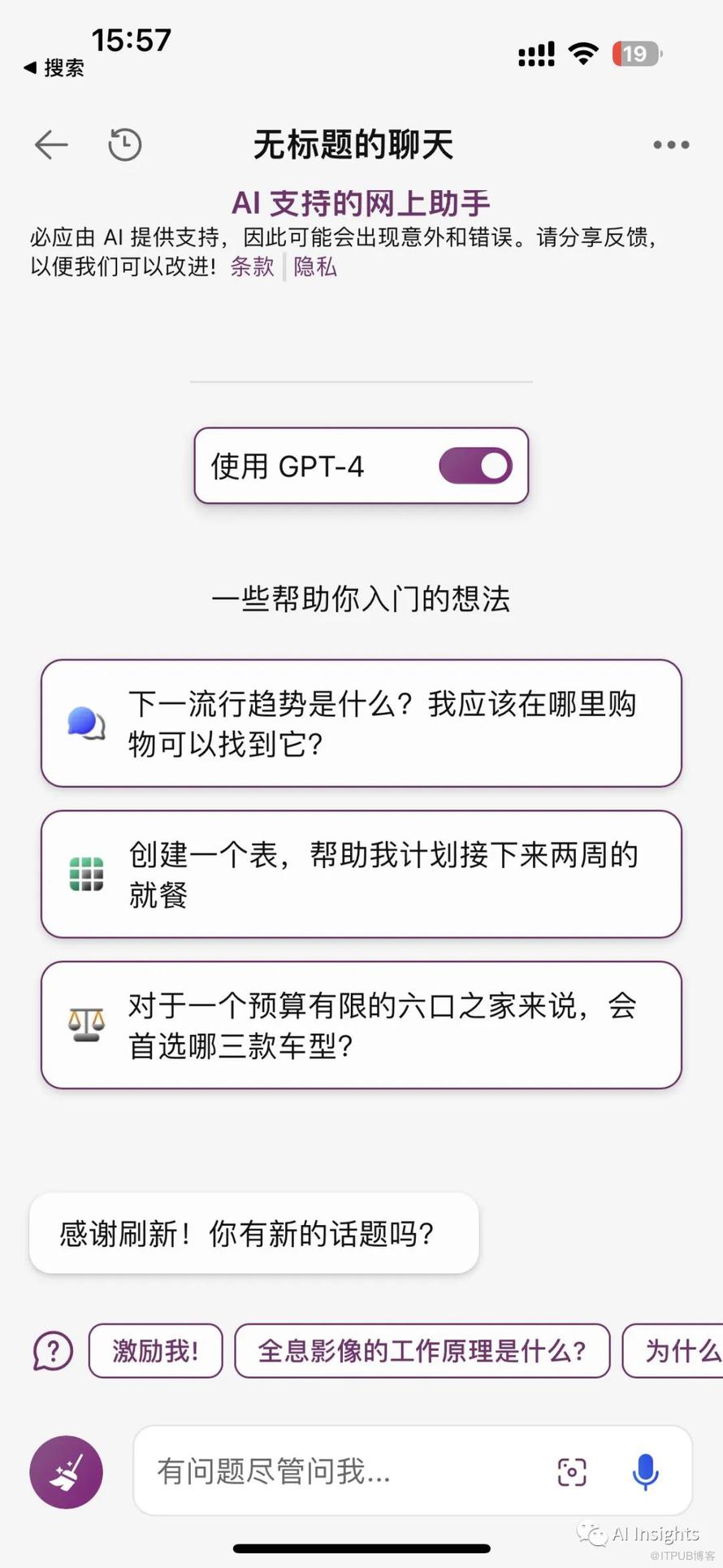Pick the 六口之家 car models suggestion
The height and width of the screenshot is (1568, 723).
(x=361, y=1025)
